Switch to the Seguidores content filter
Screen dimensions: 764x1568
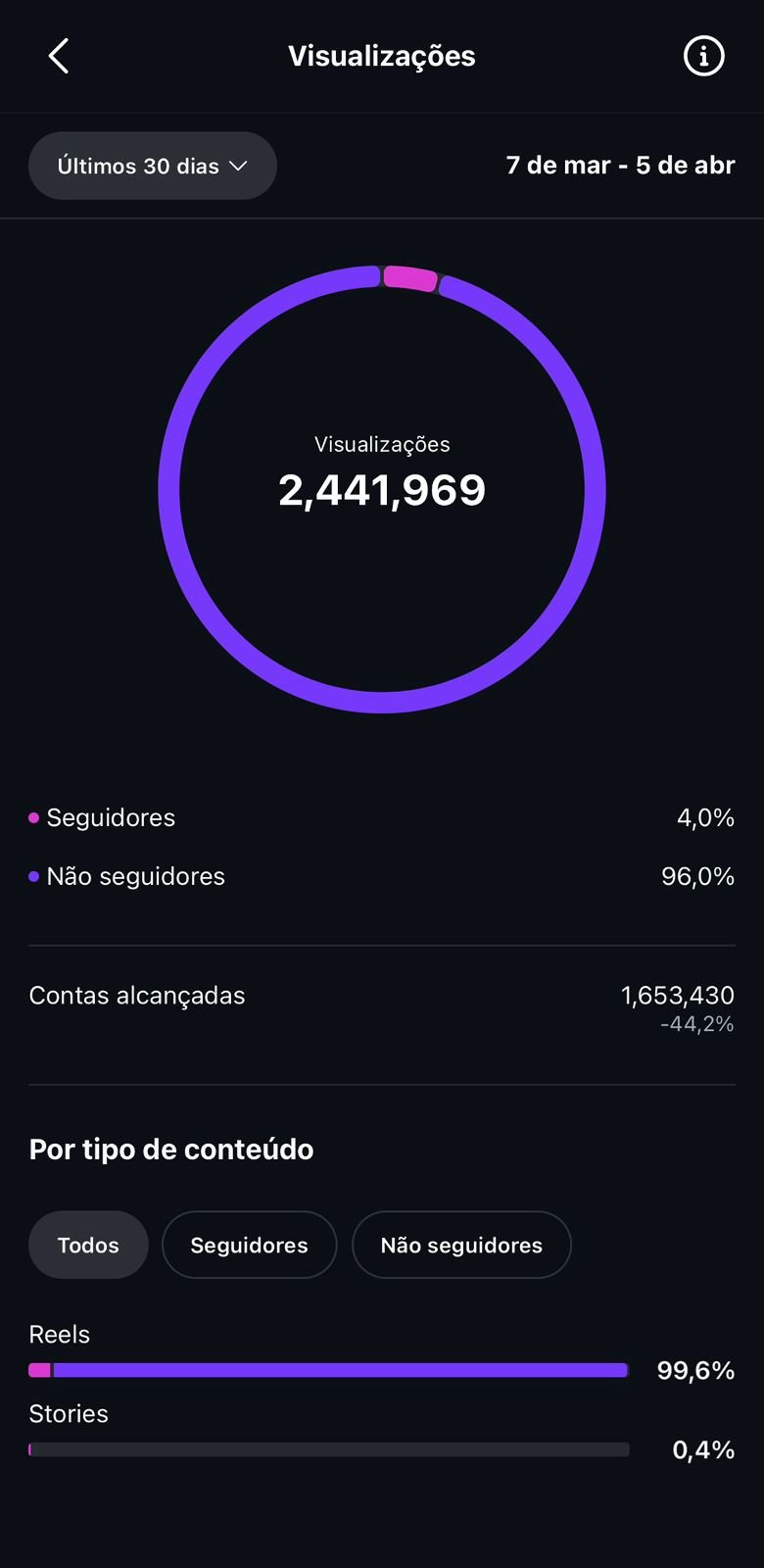tap(249, 1245)
